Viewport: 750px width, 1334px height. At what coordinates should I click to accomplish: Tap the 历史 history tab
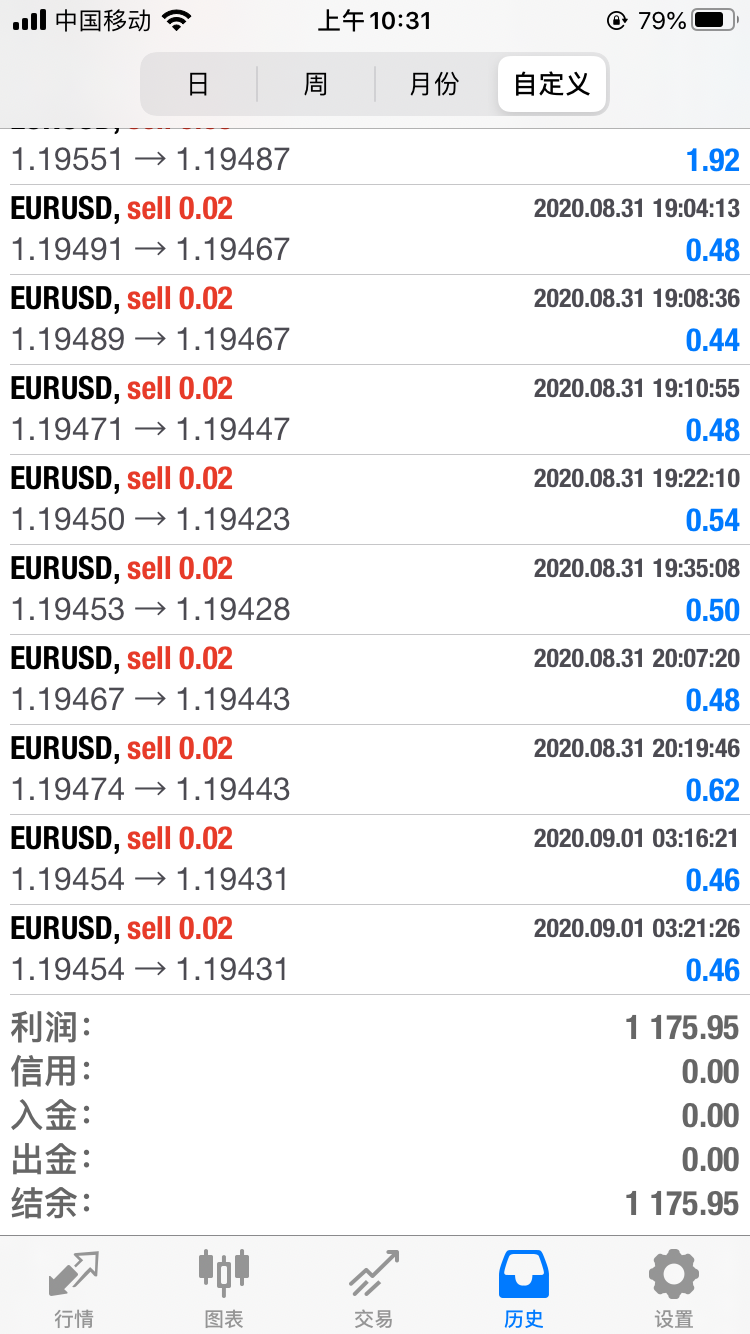(524, 1287)
